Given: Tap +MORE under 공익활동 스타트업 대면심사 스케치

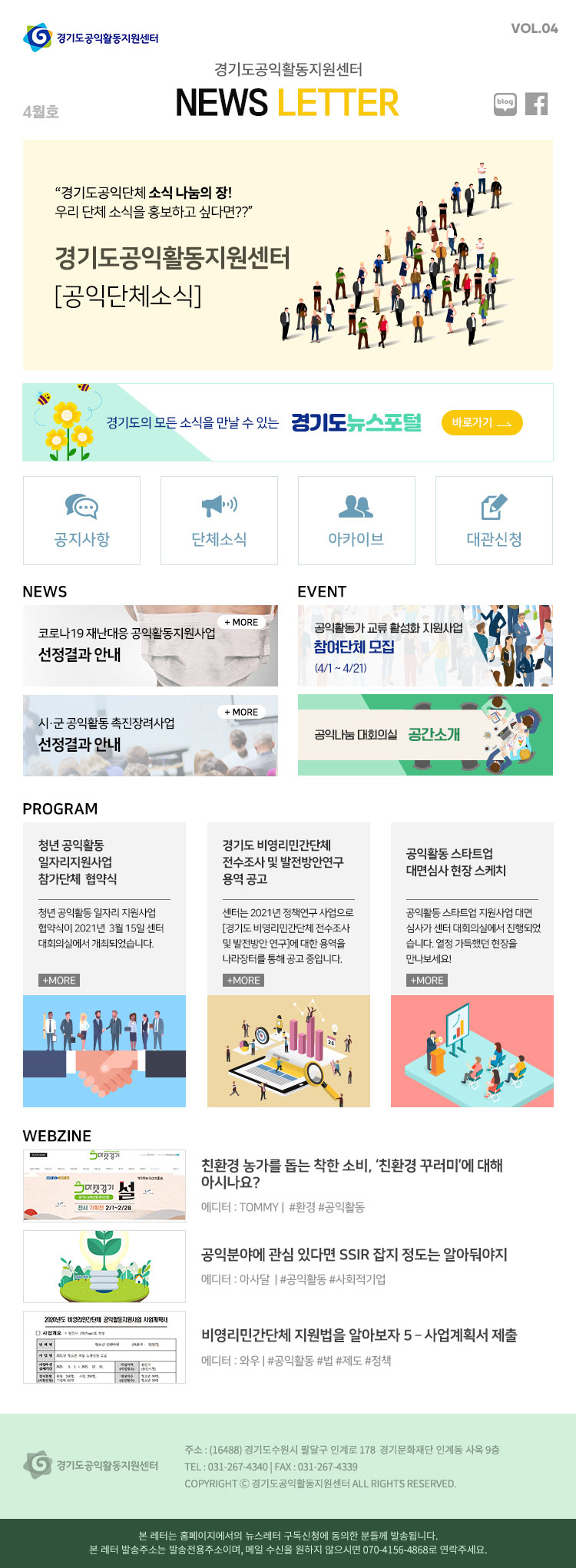Looking at the screenshot, I should [427, 981].
